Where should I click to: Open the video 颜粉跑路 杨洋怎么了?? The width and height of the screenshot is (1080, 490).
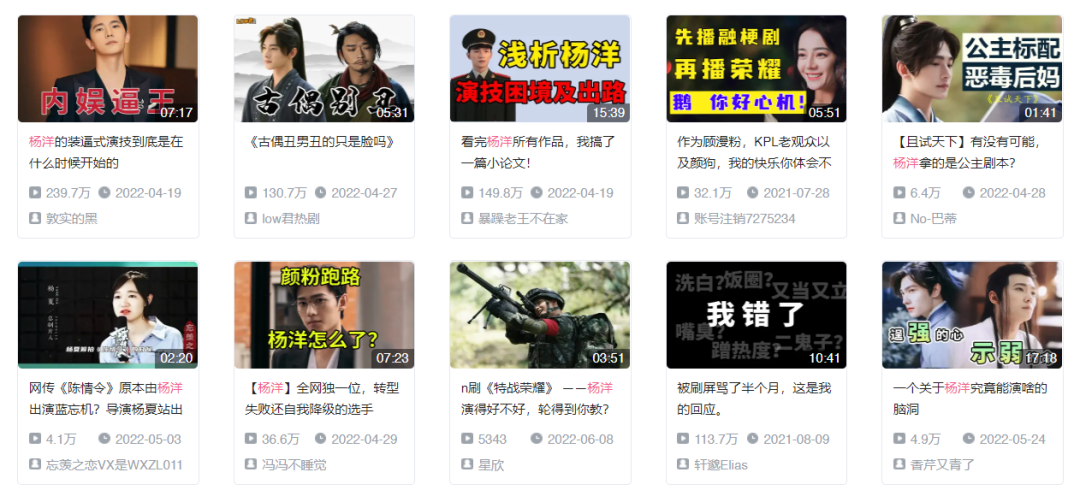(x=324, y=315)
